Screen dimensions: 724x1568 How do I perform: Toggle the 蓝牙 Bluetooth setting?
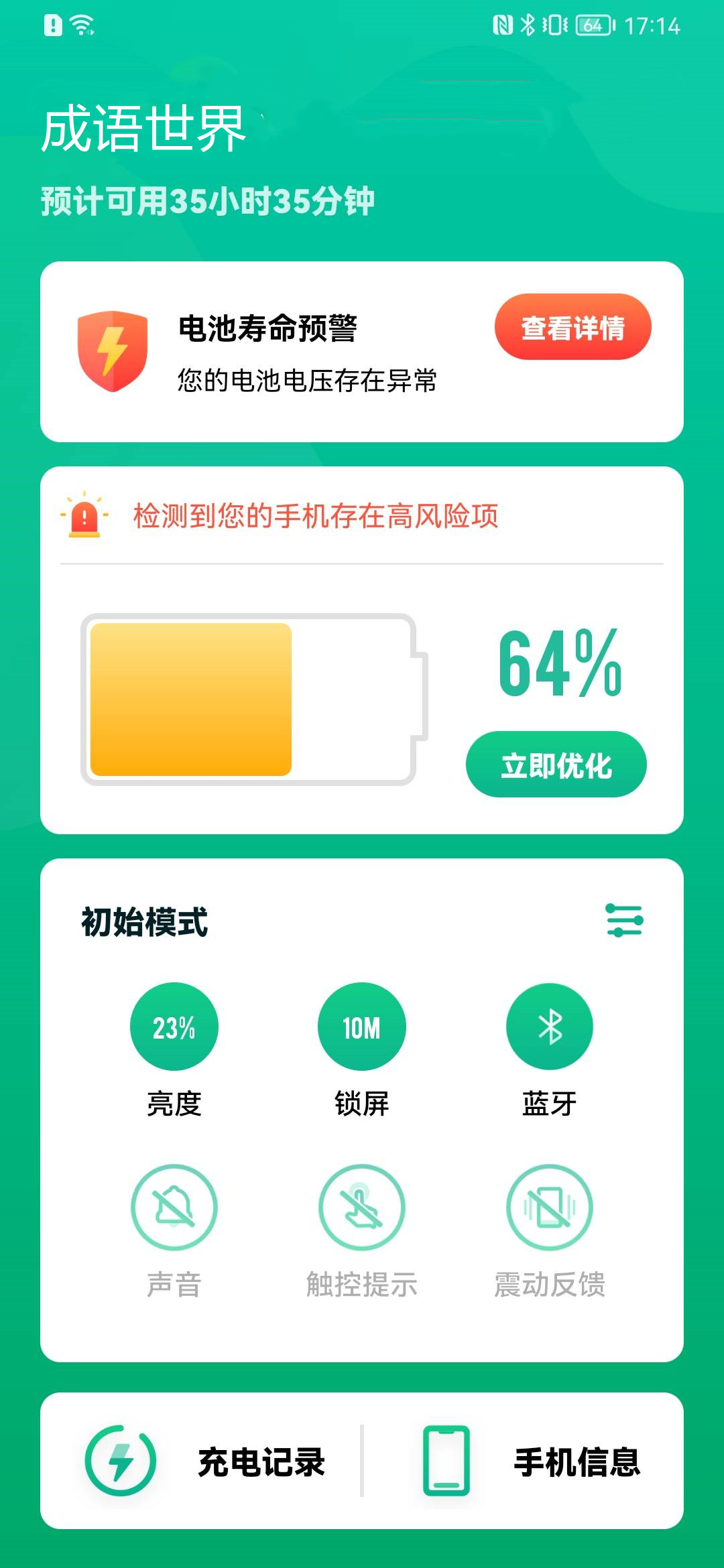click(x=549, y=1027)
